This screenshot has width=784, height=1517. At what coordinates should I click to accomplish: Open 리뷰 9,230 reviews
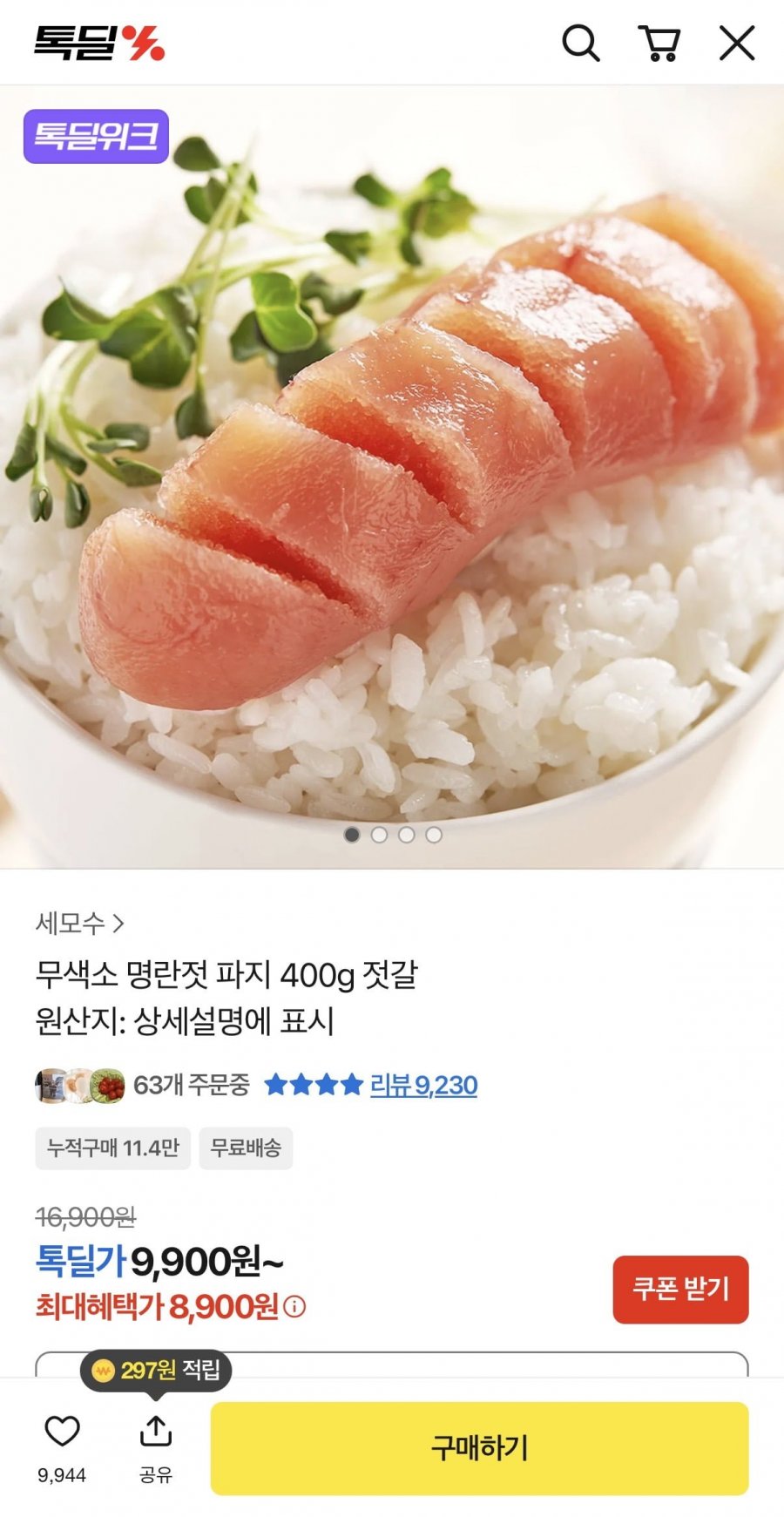pos(423,1086)
